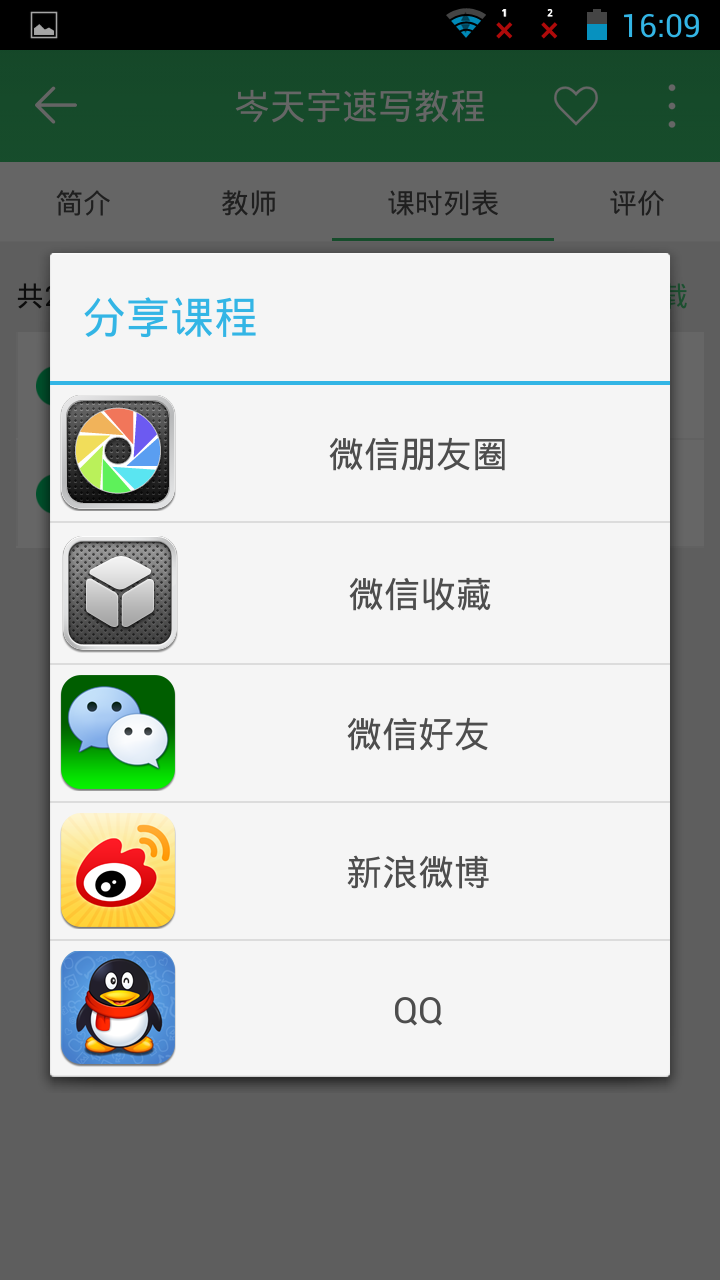Tap the 分享课程 dialog title
This screenshot has height=1280, width=720.
coord(170,317)
